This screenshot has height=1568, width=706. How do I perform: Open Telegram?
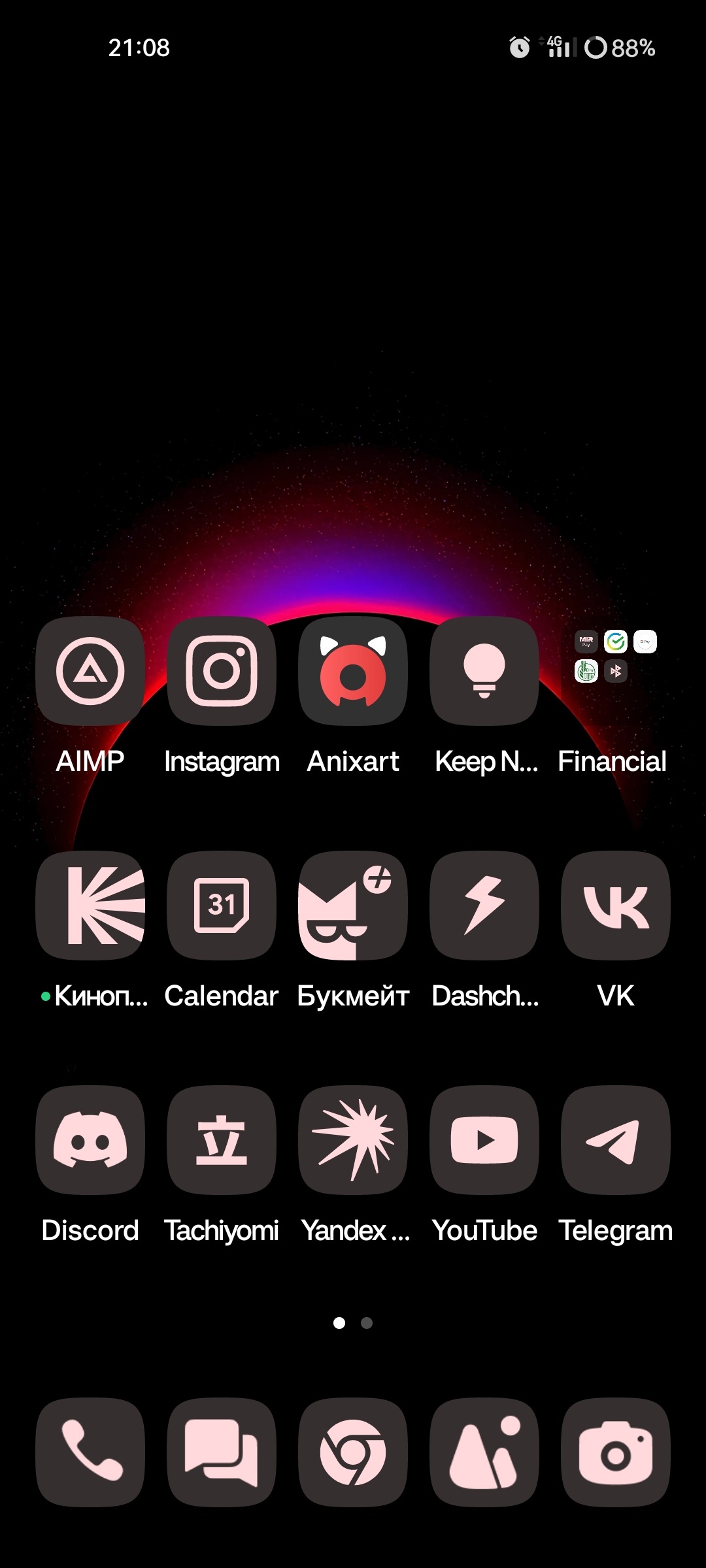tap(616, 1140)
